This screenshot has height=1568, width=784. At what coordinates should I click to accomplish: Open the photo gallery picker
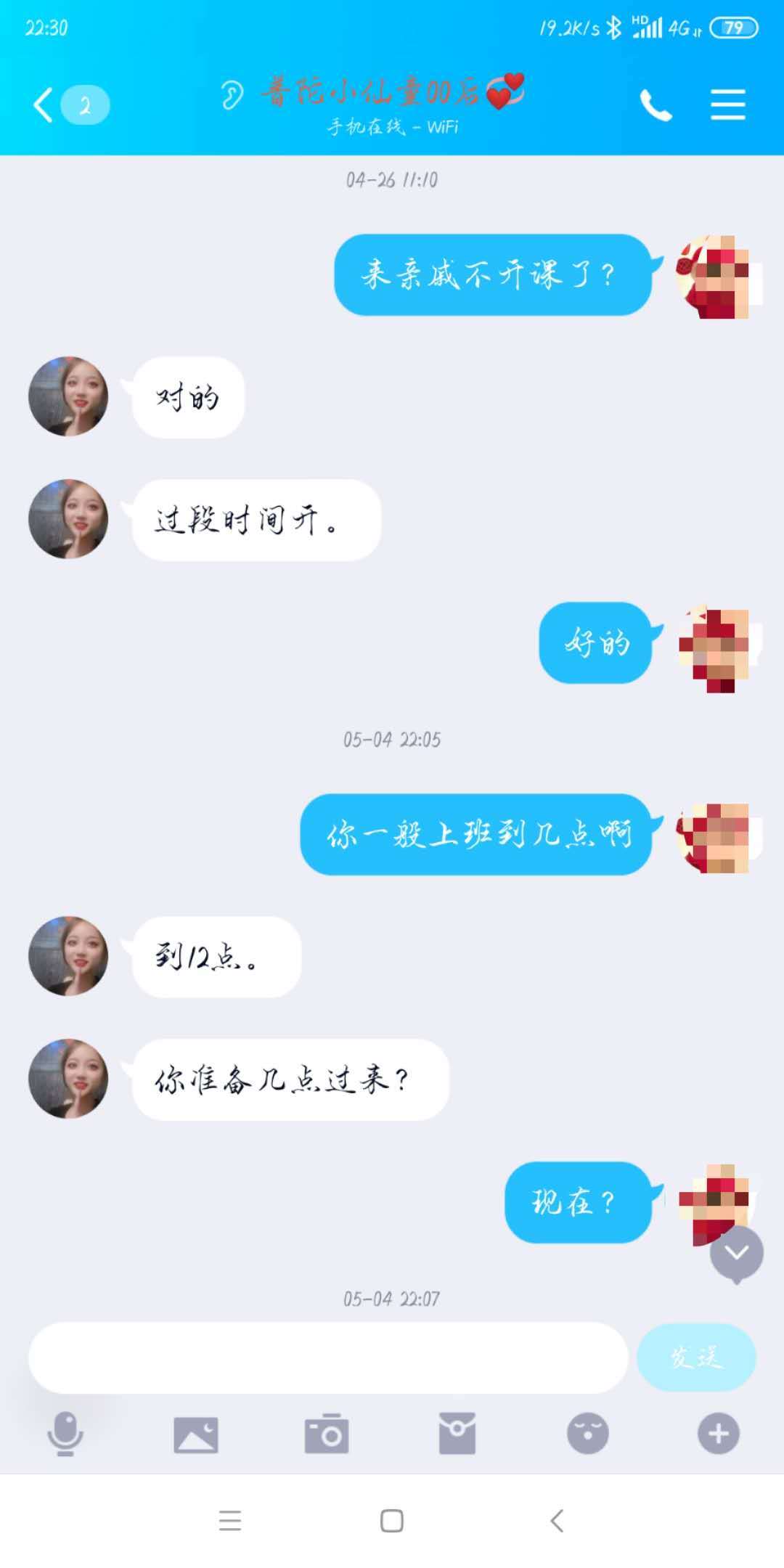coord(196,1434)
